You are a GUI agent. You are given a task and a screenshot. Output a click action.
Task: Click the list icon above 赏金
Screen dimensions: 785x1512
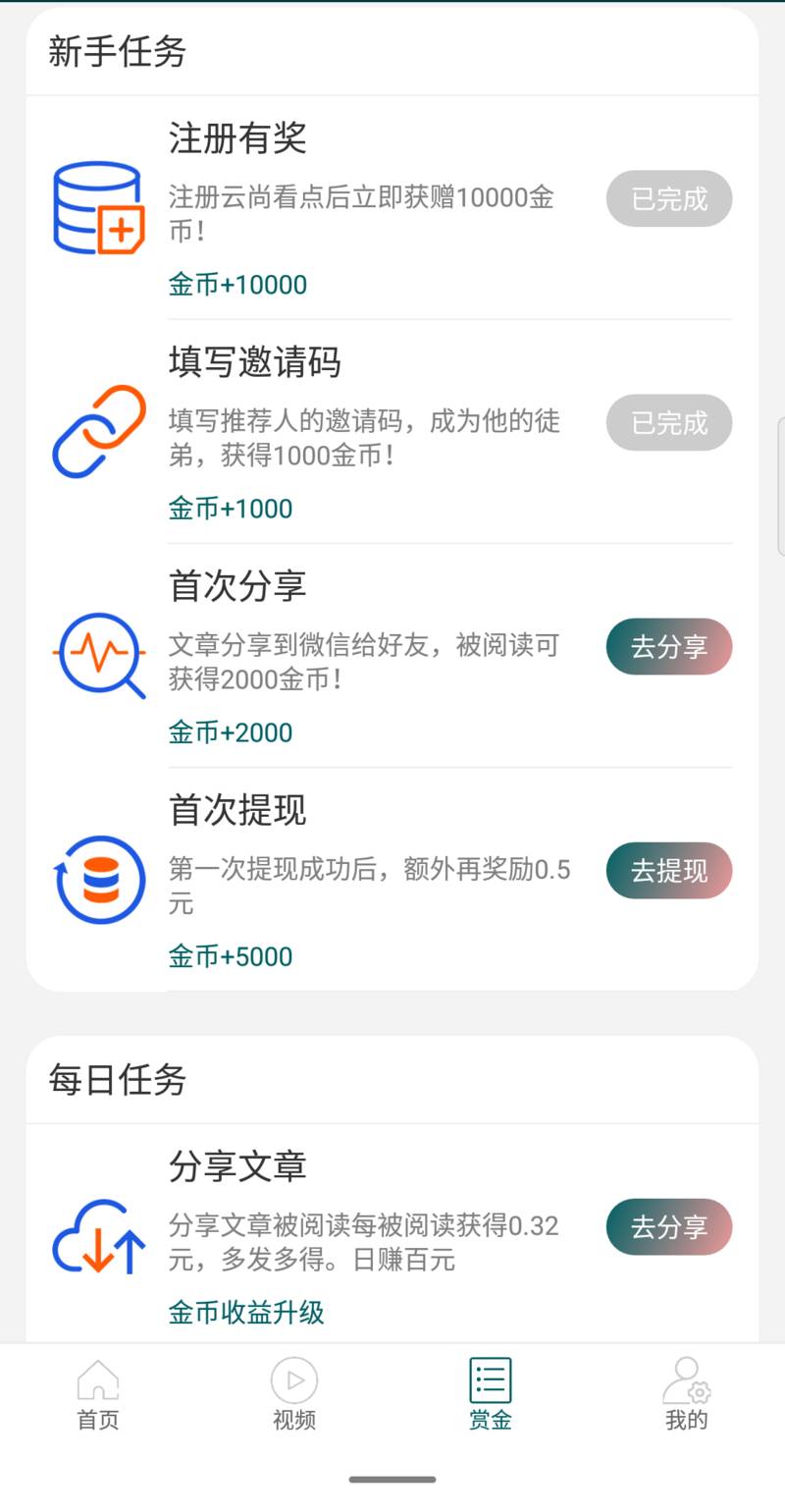490,1379
